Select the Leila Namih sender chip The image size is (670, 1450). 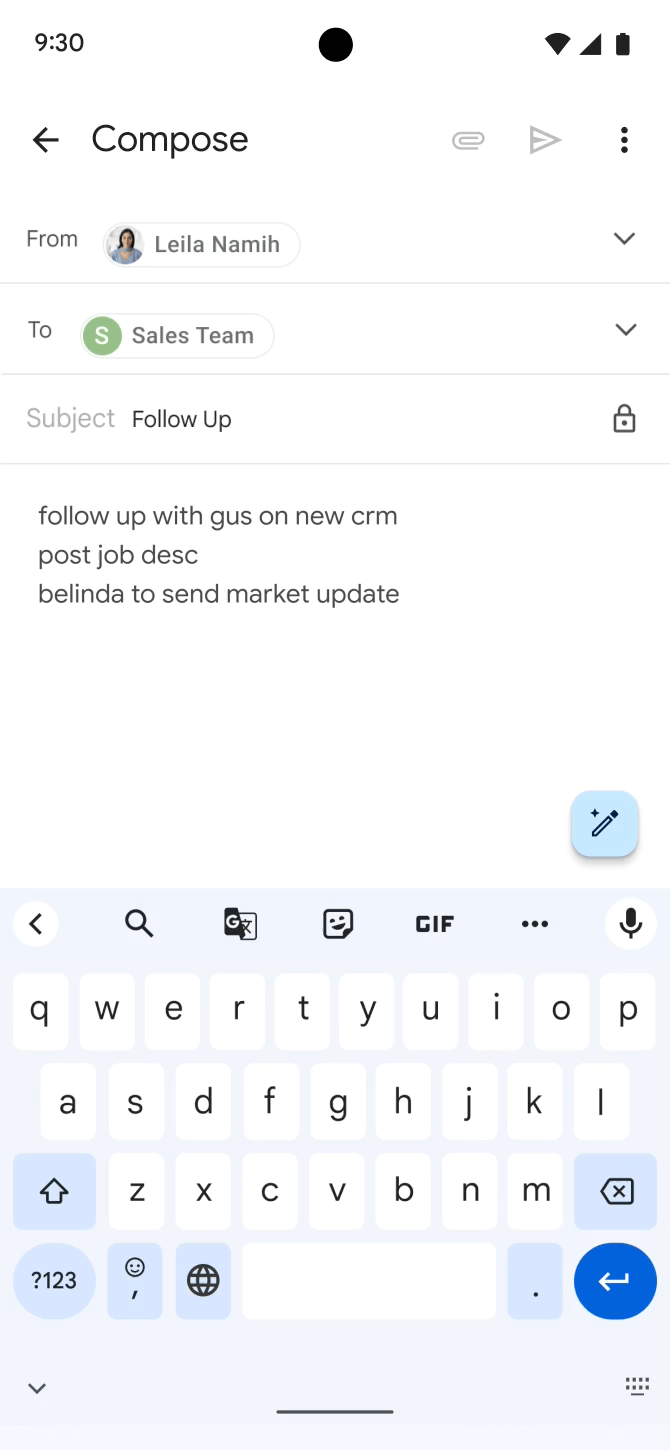click(x=202, y=245)
